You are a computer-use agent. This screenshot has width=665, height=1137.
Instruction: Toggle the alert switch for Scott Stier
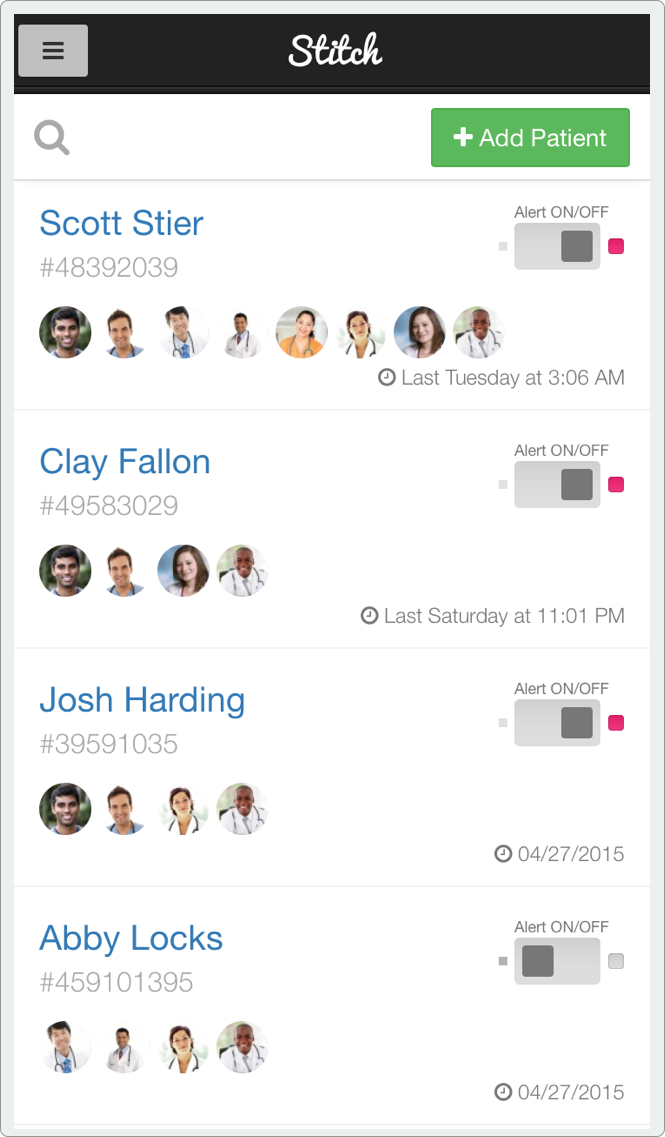[x=557, y=246]
